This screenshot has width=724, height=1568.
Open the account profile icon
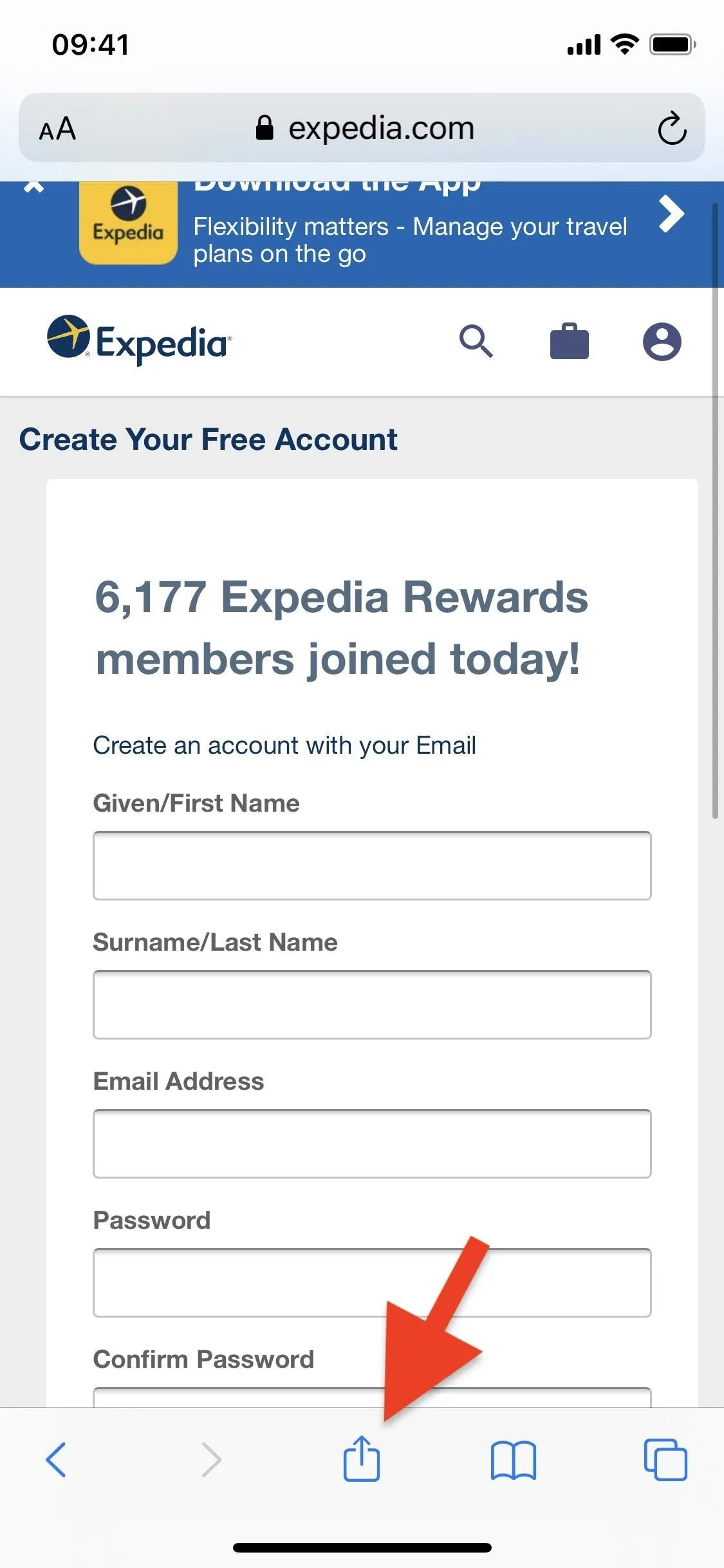pos(662,341)
